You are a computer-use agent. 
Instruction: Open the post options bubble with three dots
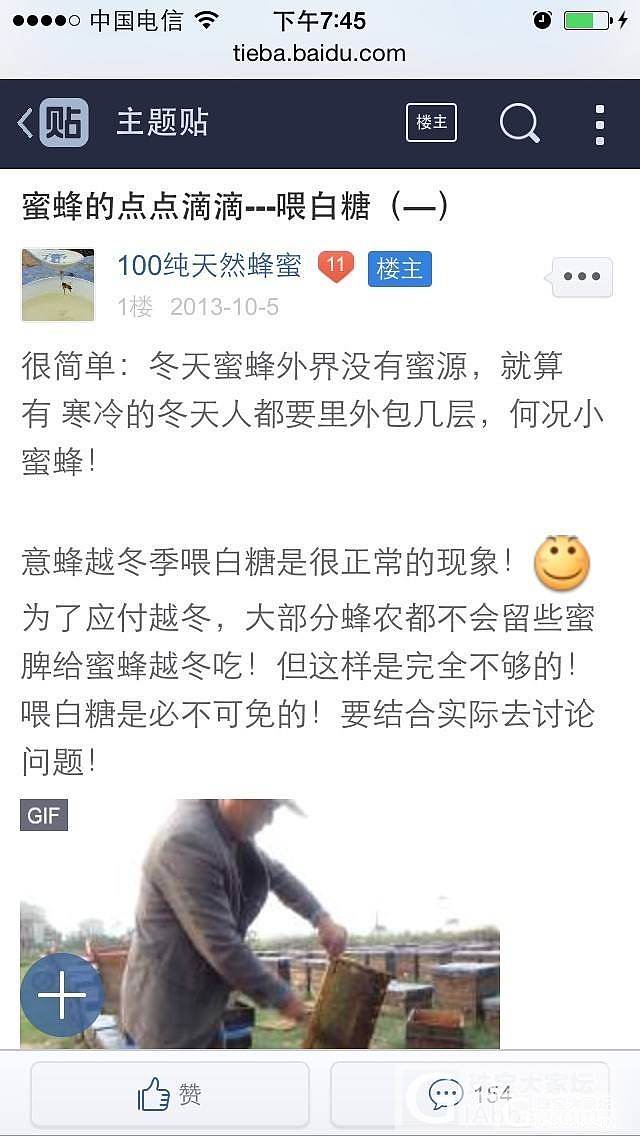(582, 277)
